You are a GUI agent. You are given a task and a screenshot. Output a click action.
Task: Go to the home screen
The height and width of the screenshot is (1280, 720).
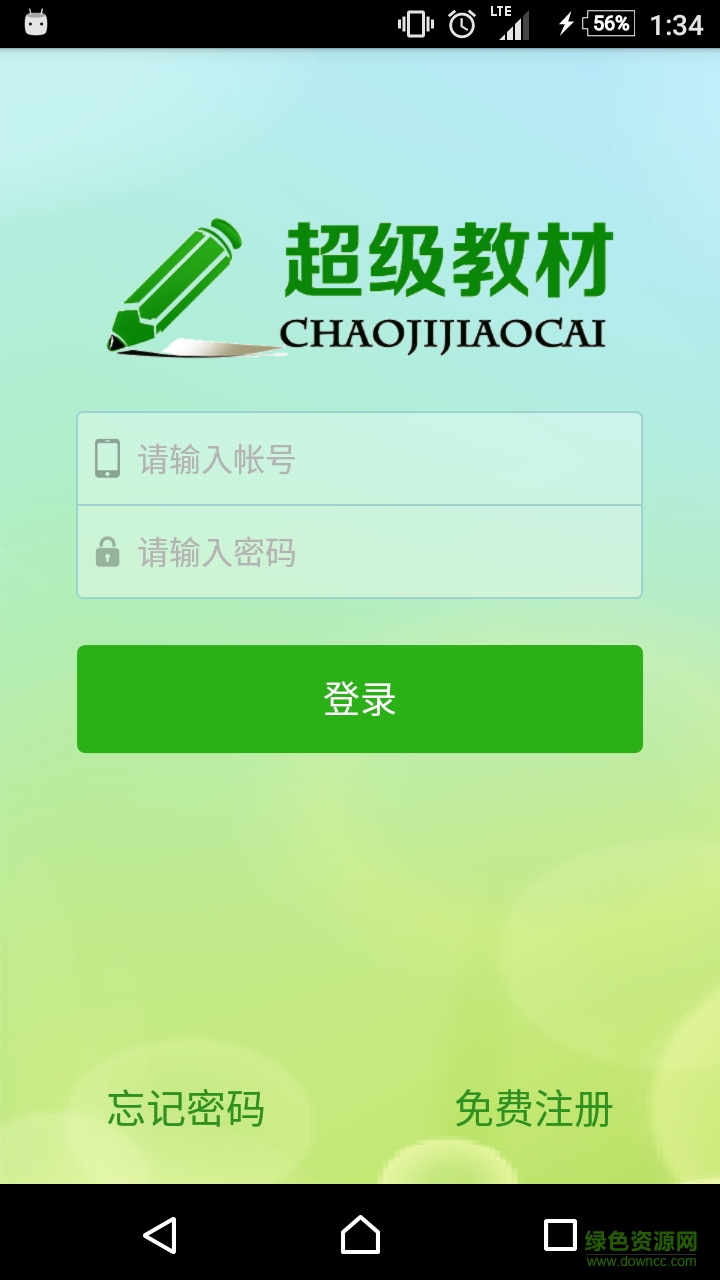pos(360,1235)
